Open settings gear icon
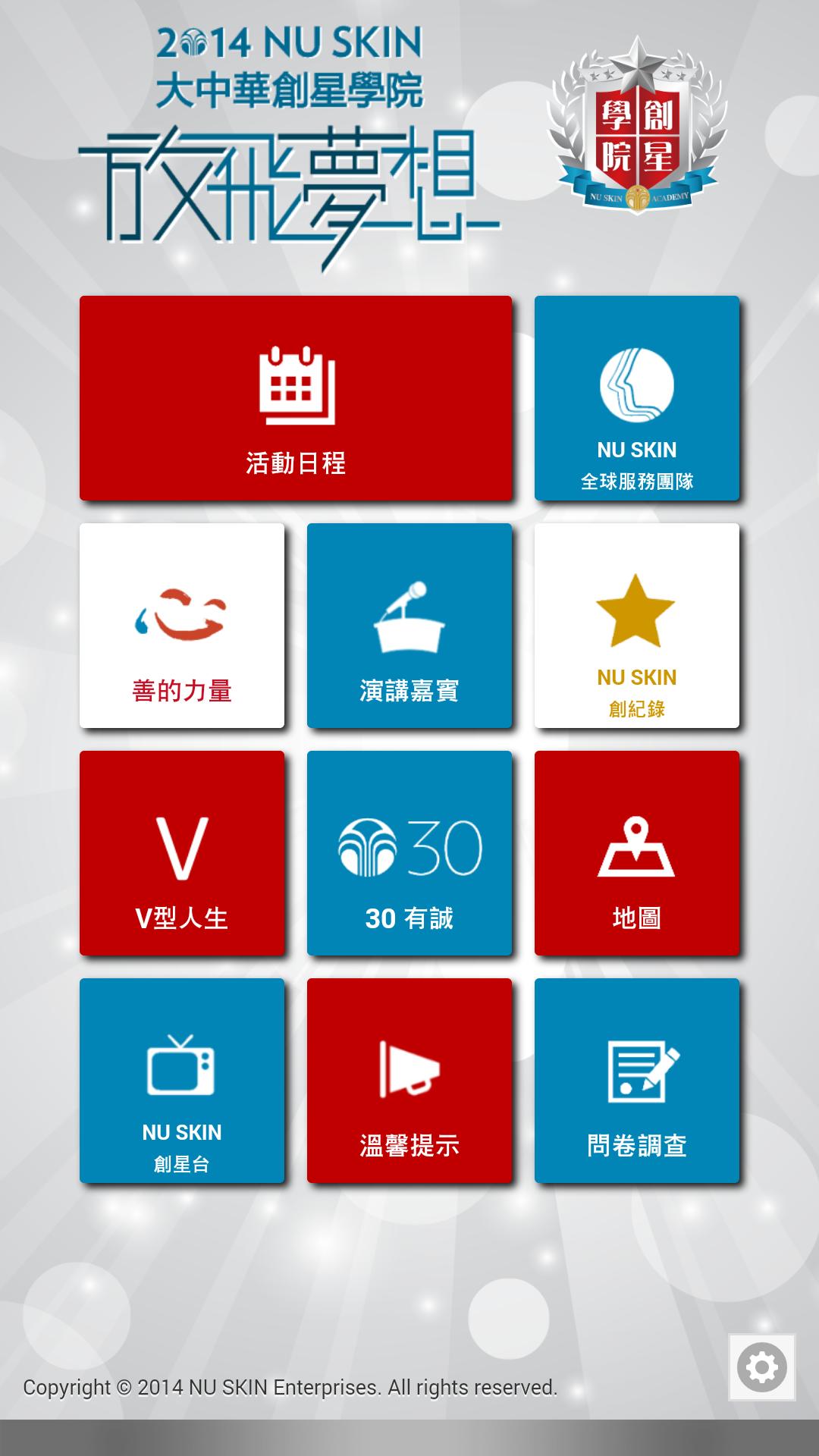819x1456 pixels. (761, 1367)
